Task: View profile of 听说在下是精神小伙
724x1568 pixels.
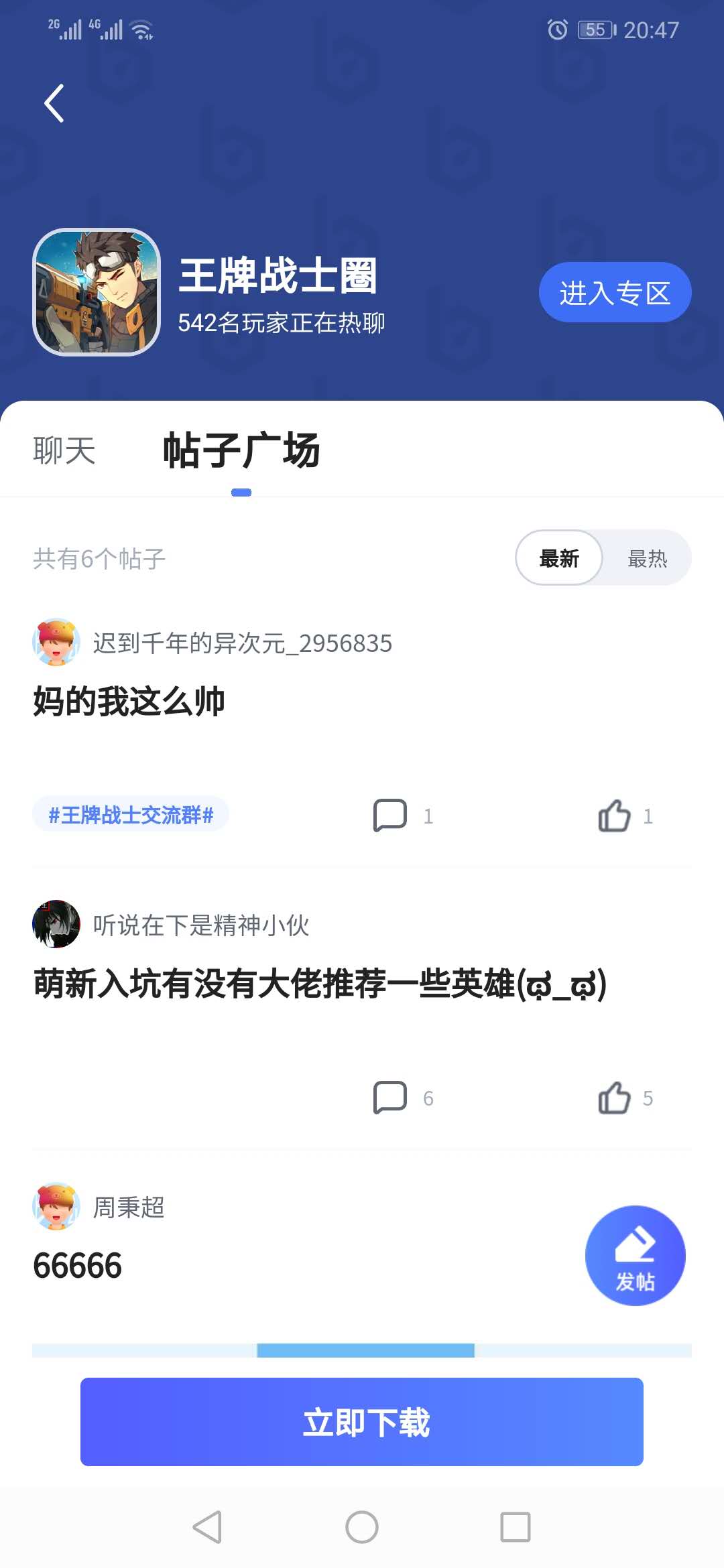Action: tap(56, 924)
